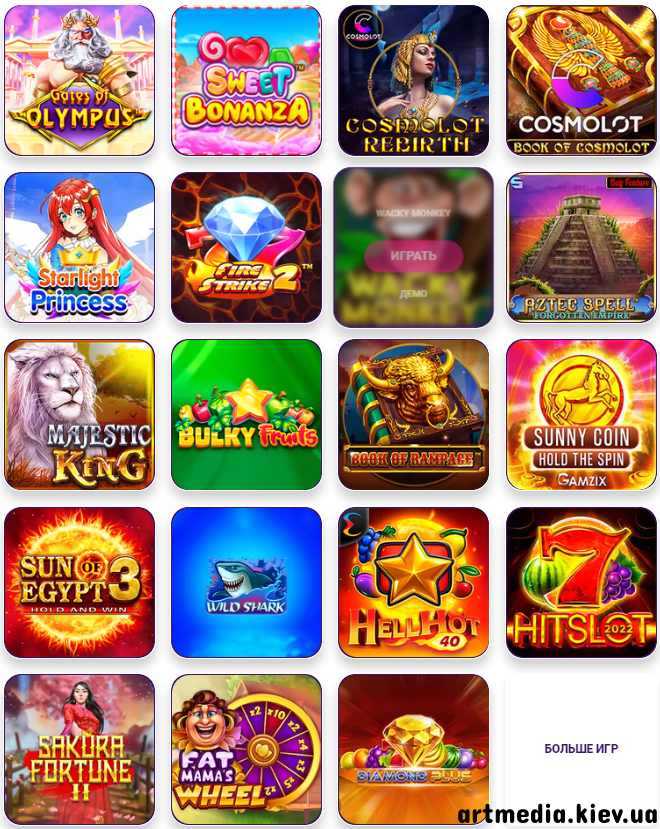
Task: Tap ИГРАТЬ button on Wacky Monkey
Action: (413, 256)
